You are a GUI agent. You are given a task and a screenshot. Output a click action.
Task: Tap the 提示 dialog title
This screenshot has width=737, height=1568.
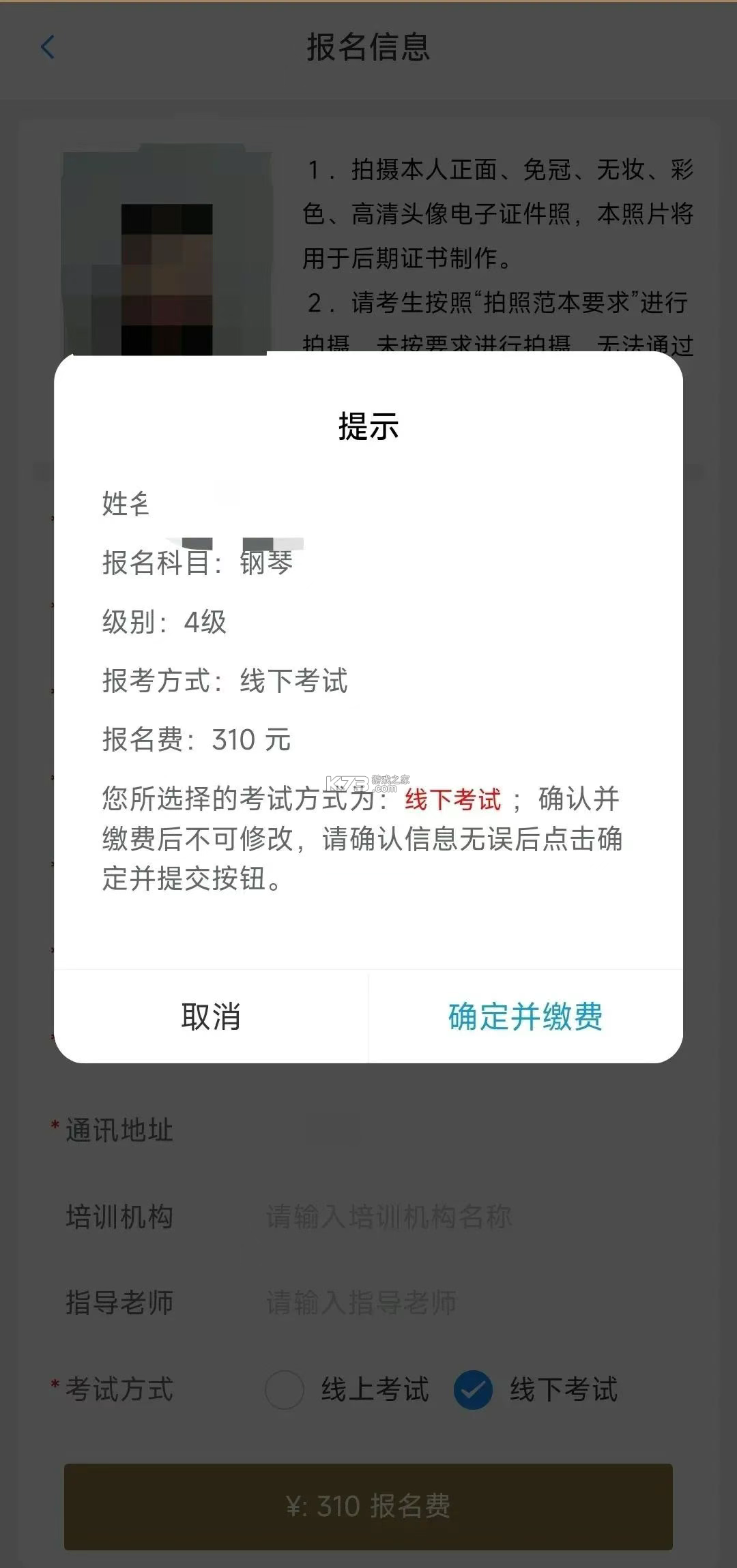(369, 426)
